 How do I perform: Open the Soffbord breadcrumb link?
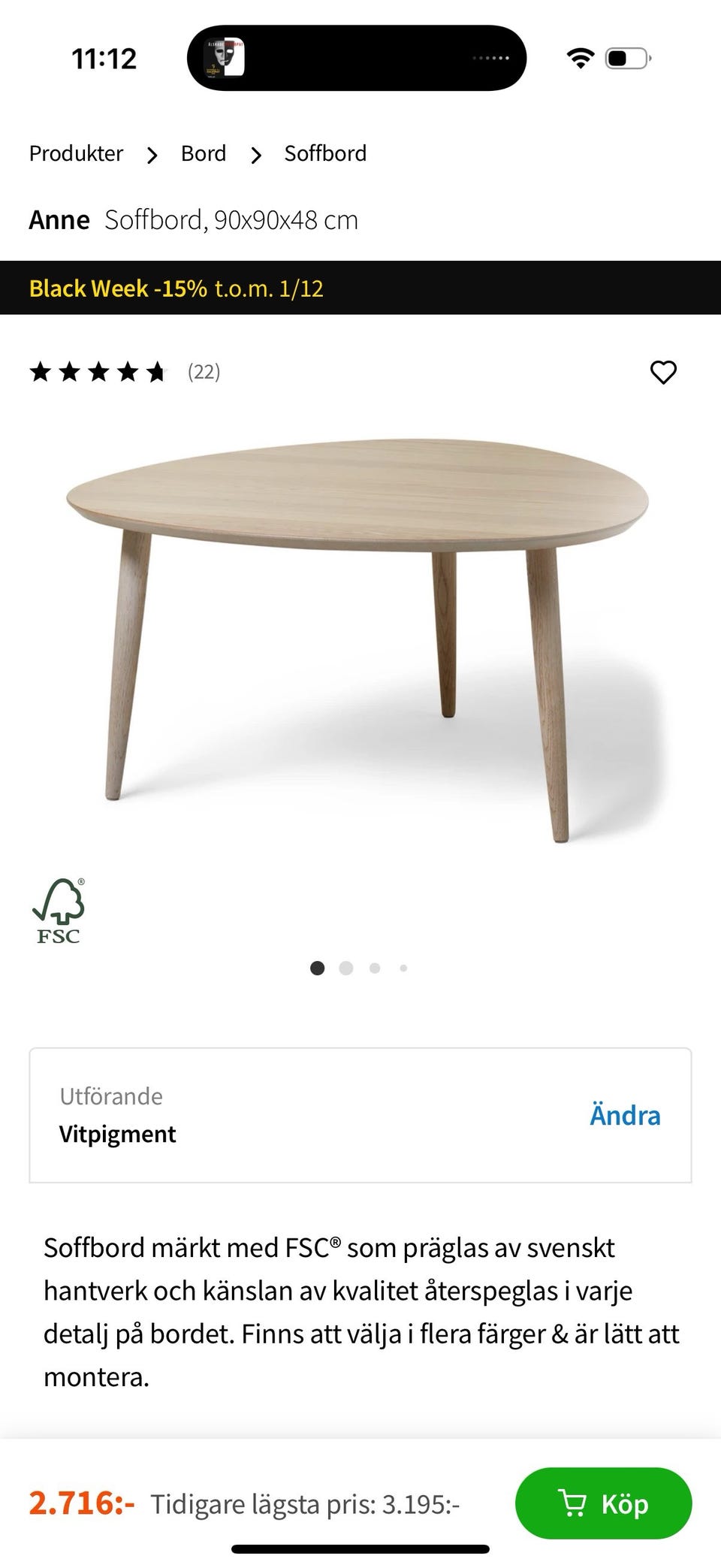(x=324, y=154)
